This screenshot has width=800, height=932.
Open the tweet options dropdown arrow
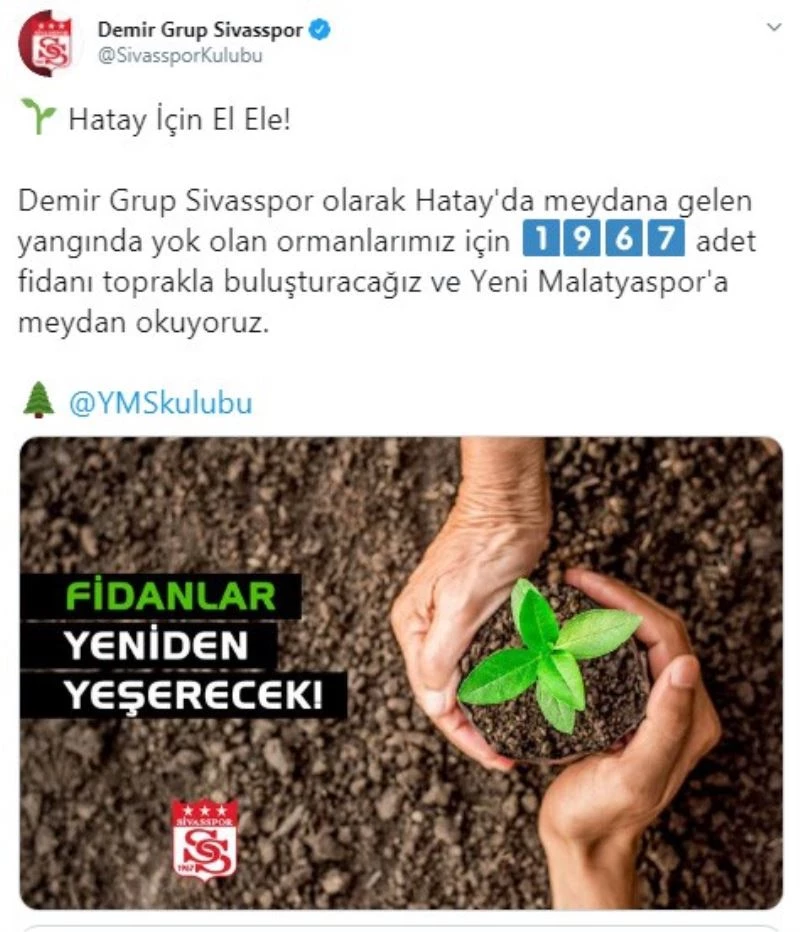pyautogui.click(x=773, y=28)
